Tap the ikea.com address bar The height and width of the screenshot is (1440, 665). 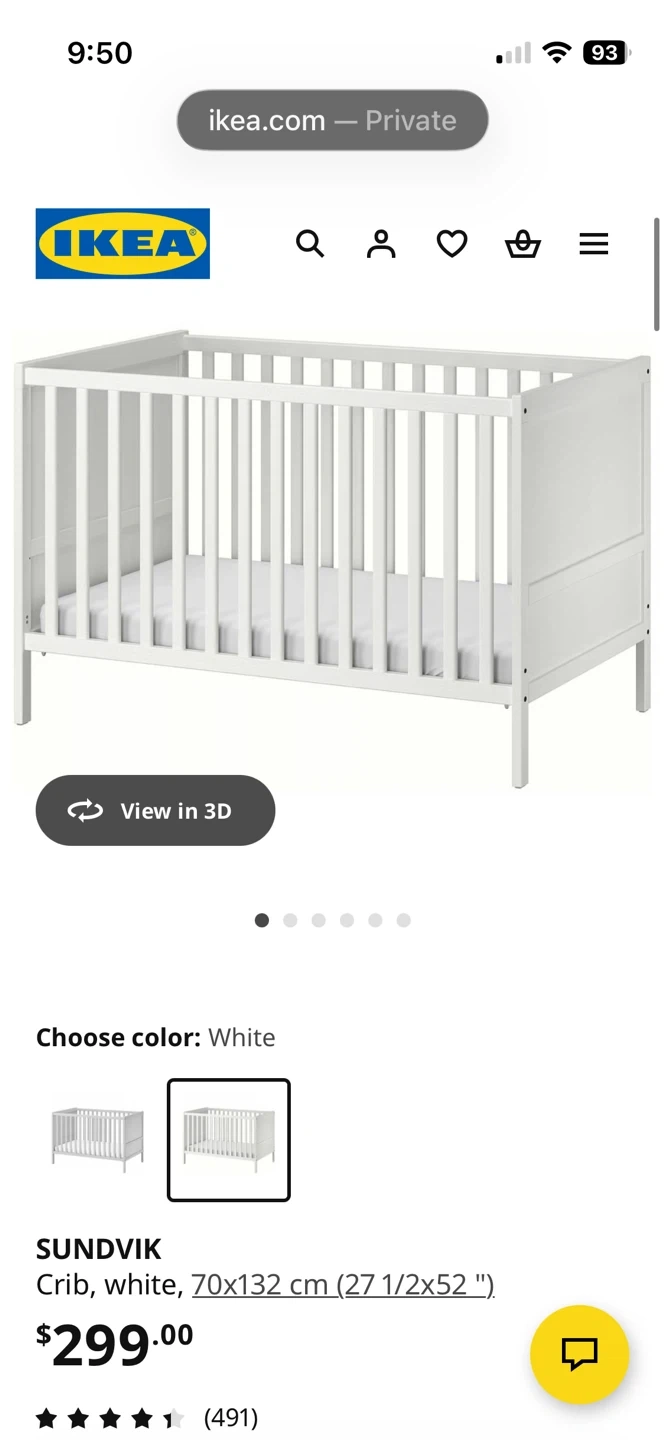tap(332, 120)
